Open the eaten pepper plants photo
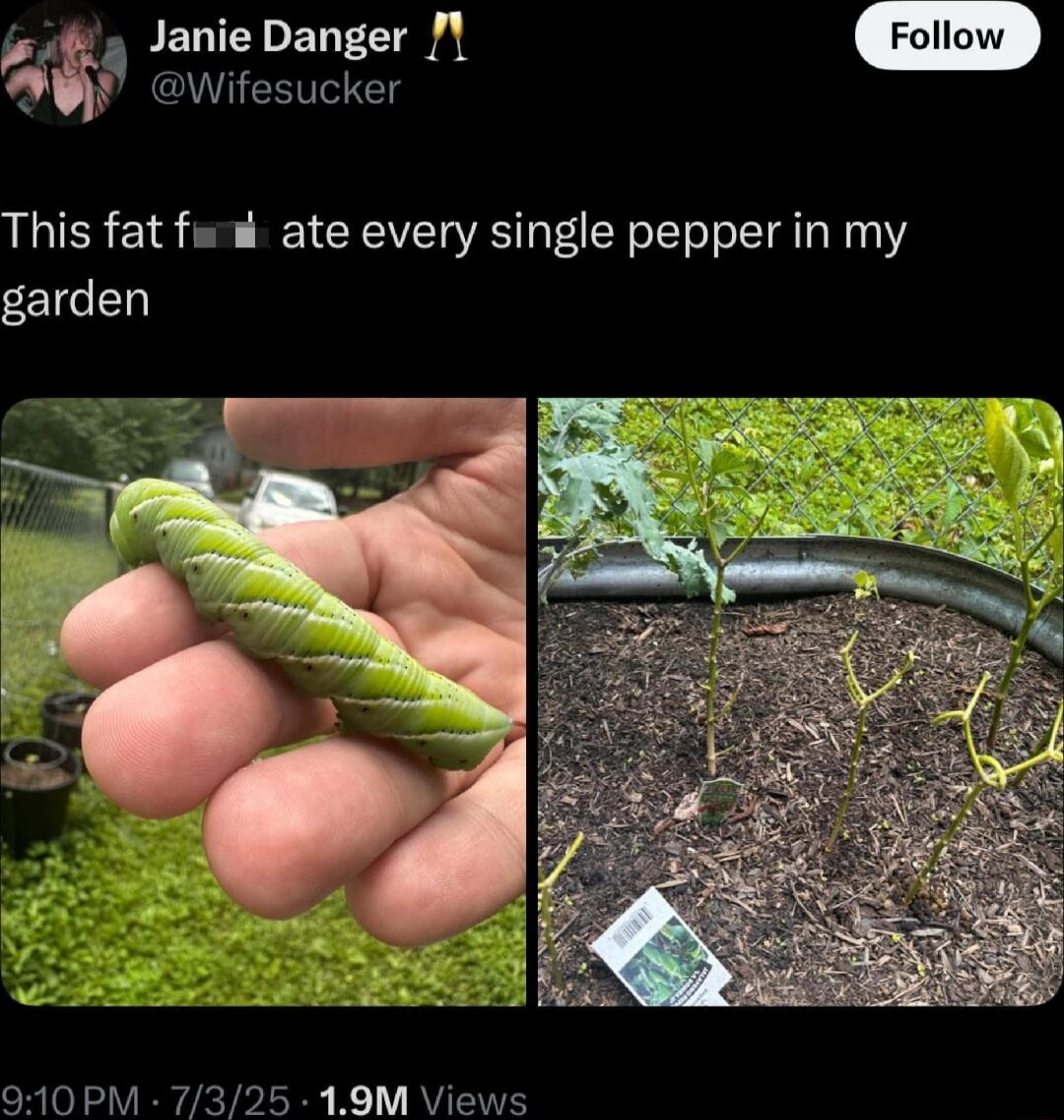1064x1120 pixels. [x=800, y=701]
